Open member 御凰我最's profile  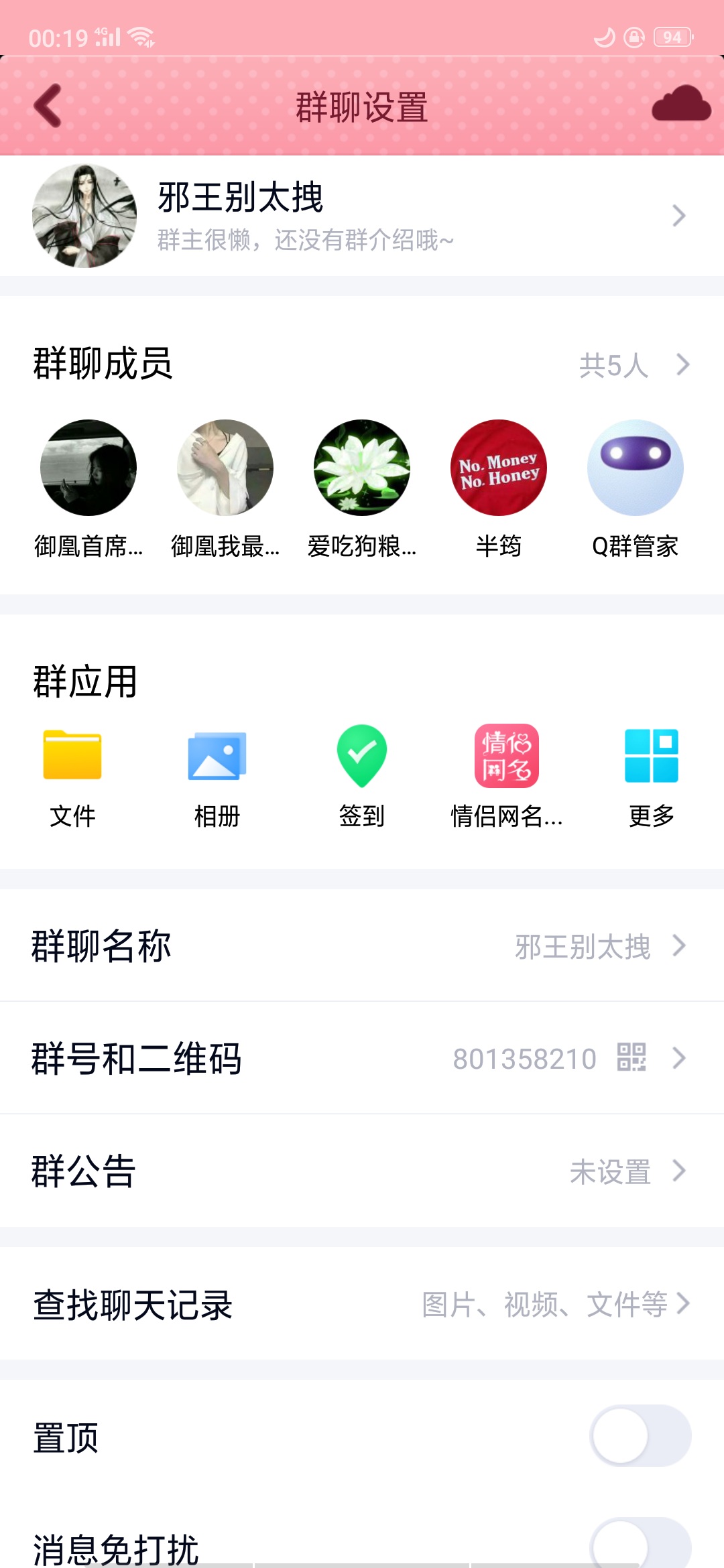(225, 468)
